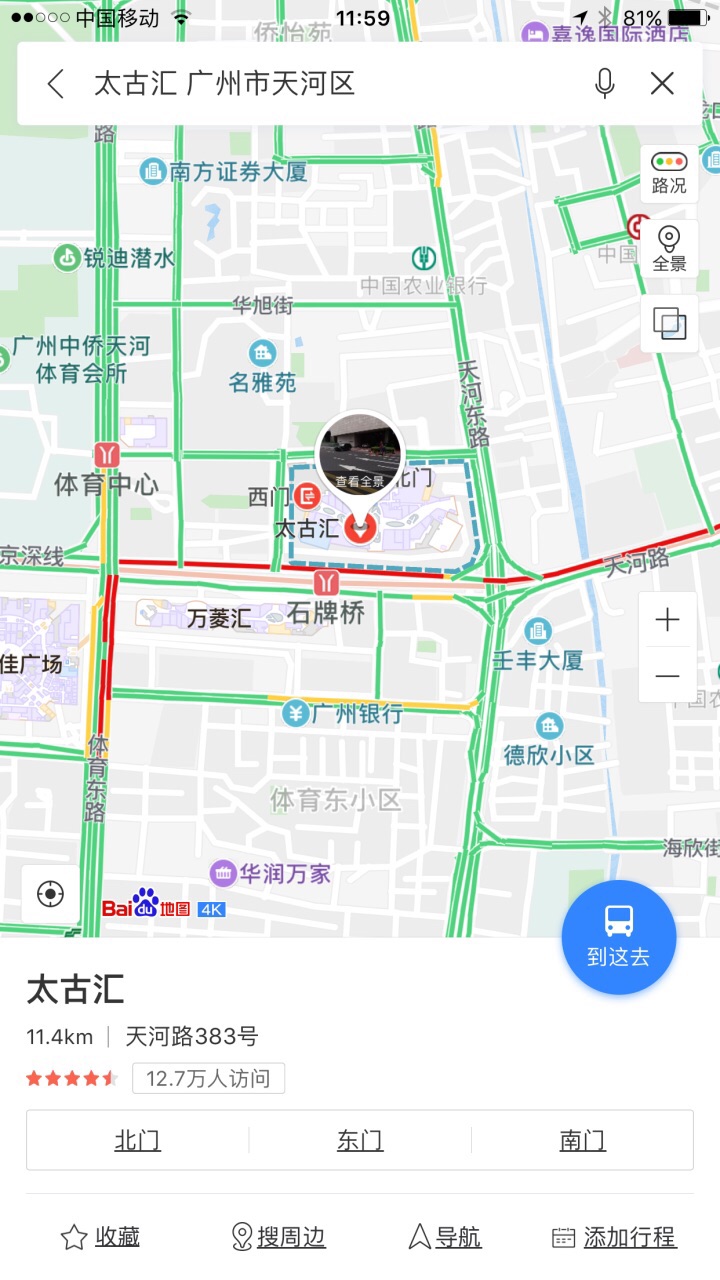
Task: Select the 南门 entrance
Action: 582,1140
